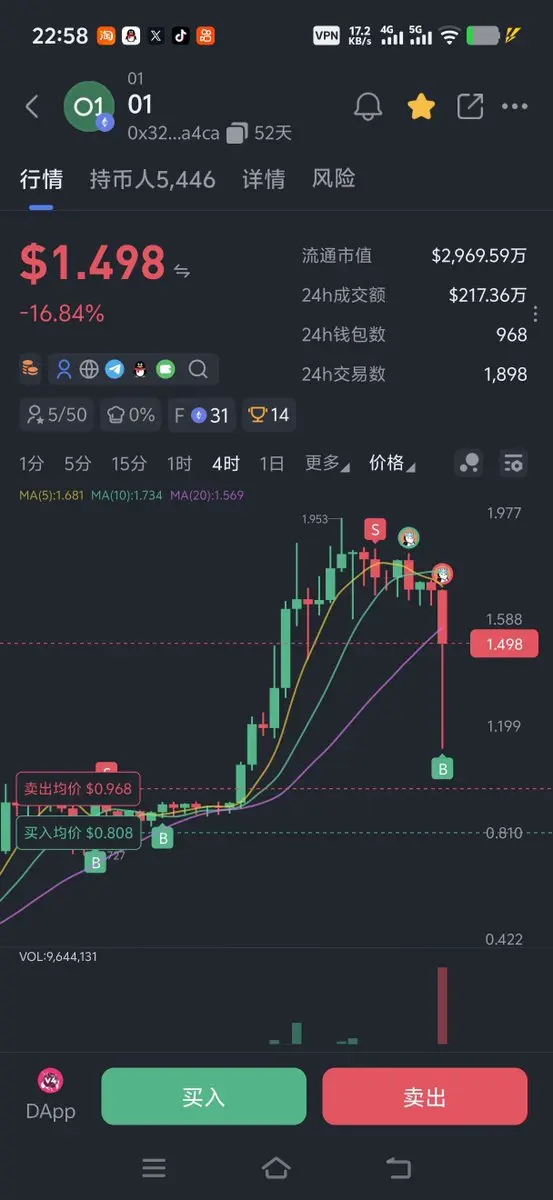The width and height of the screenshot is (553, 1200).
Task: Tap the green 买入 button
Action: point(204,1097)
